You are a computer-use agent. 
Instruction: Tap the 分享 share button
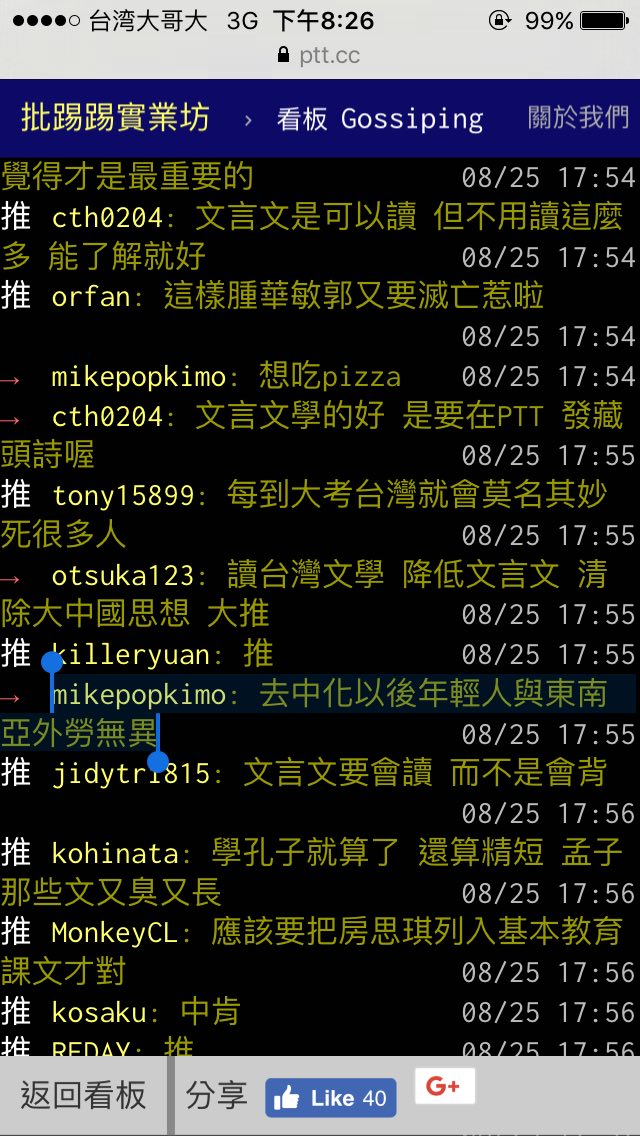click(216, 1096)
